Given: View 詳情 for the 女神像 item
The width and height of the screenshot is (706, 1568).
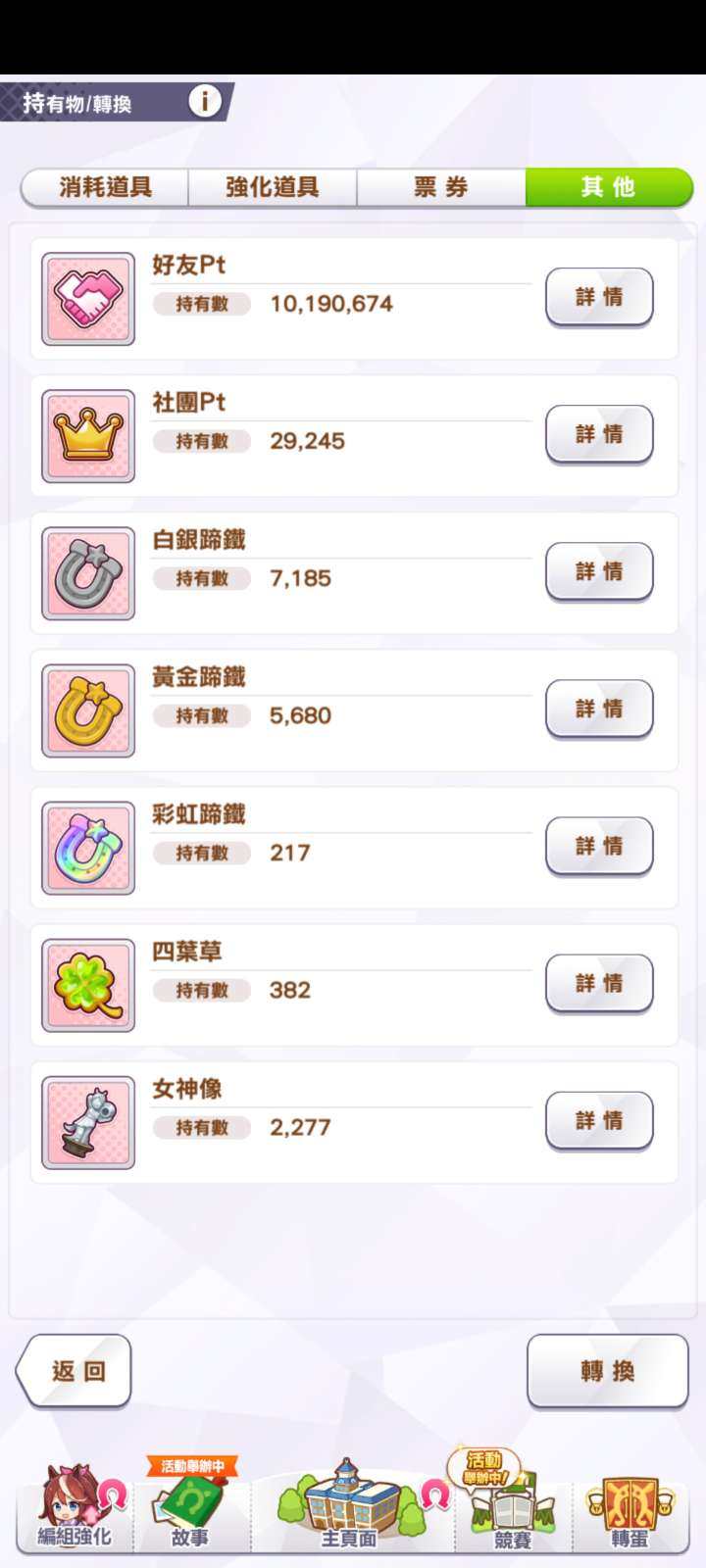Looking at the screenshot, I should coord(599,1121).
